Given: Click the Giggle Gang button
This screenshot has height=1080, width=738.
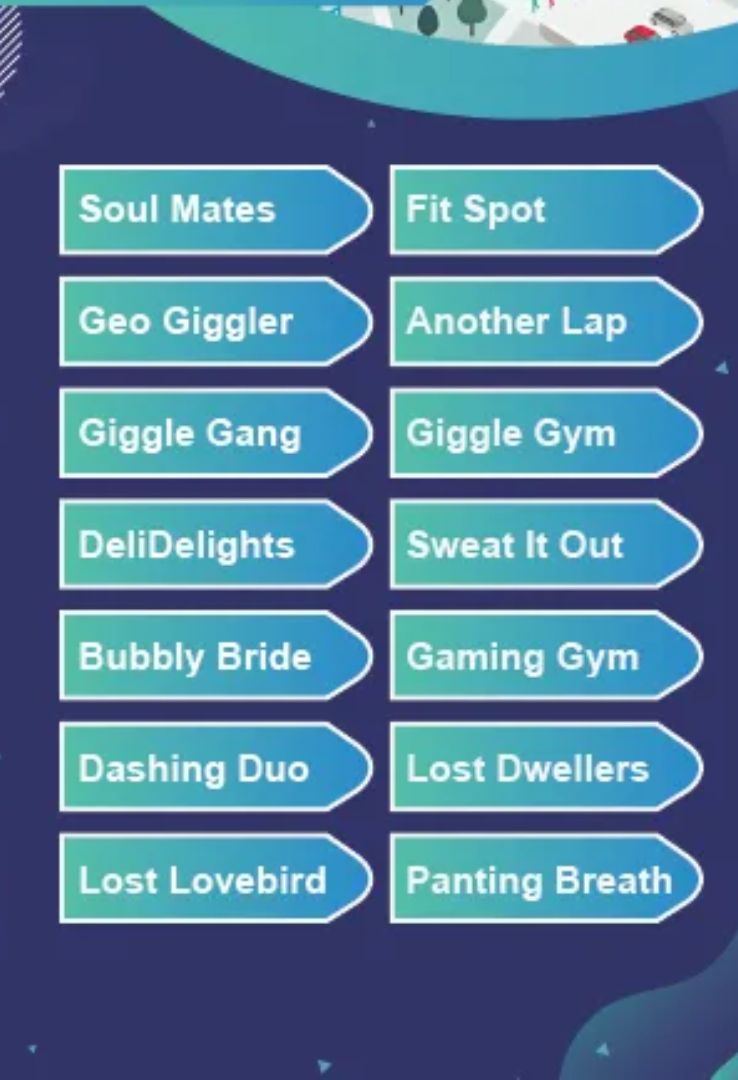Looking at the screenshot, I should [x=200, y=434].
